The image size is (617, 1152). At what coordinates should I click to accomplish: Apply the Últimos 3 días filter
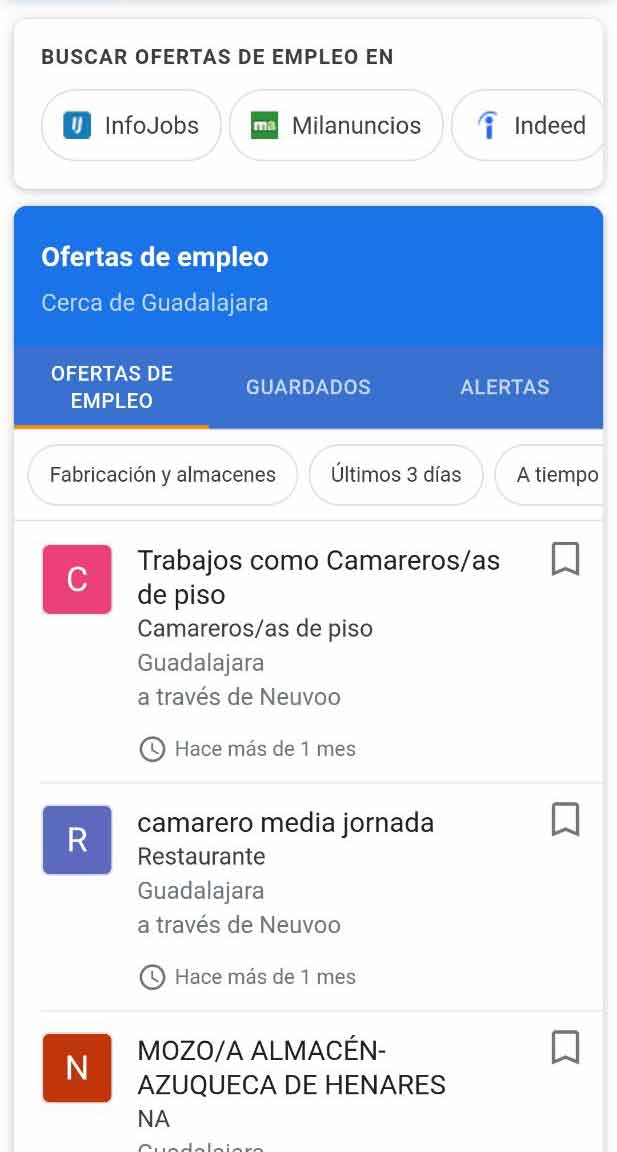click(396, 475)
